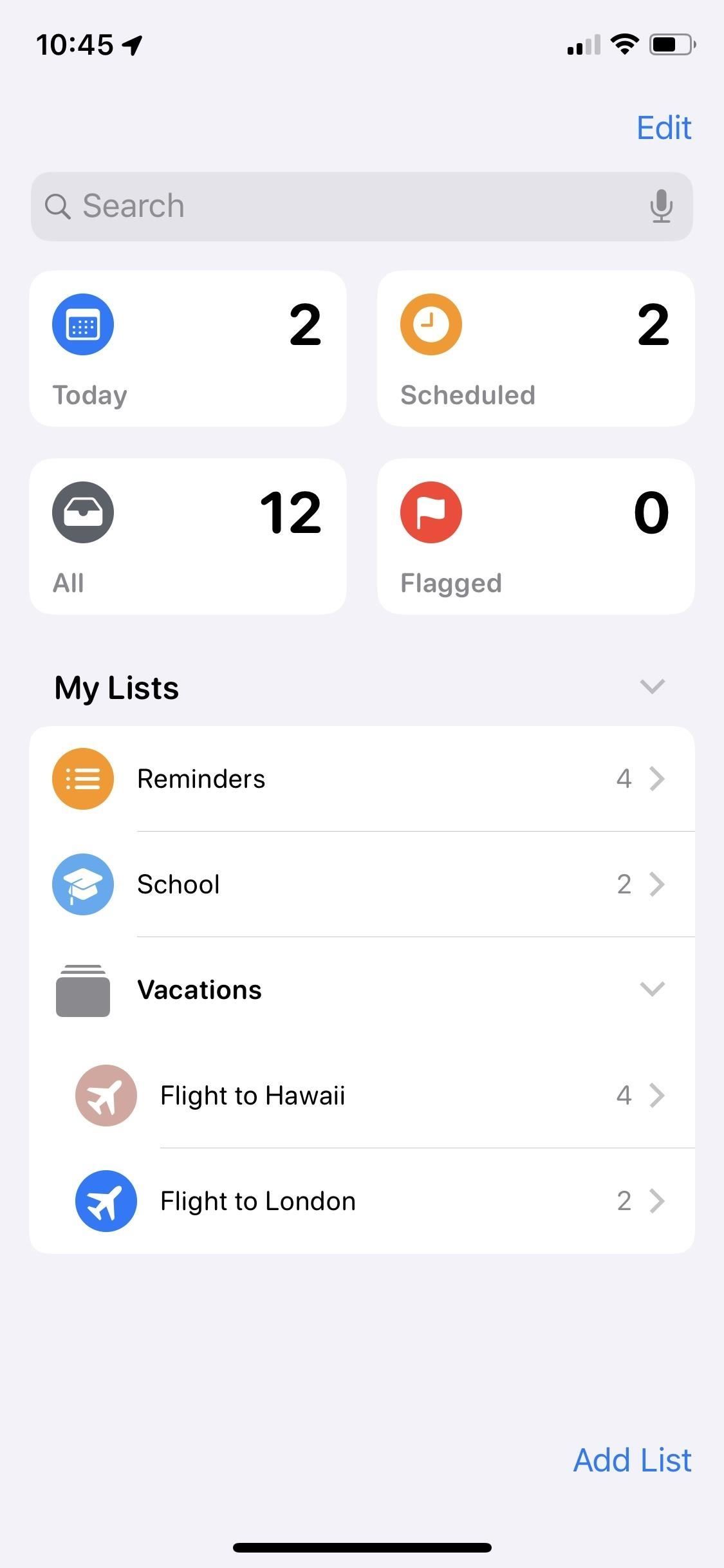Tap the School graduation cap icon
The image size is (724, 1568).
coord(82,884)
